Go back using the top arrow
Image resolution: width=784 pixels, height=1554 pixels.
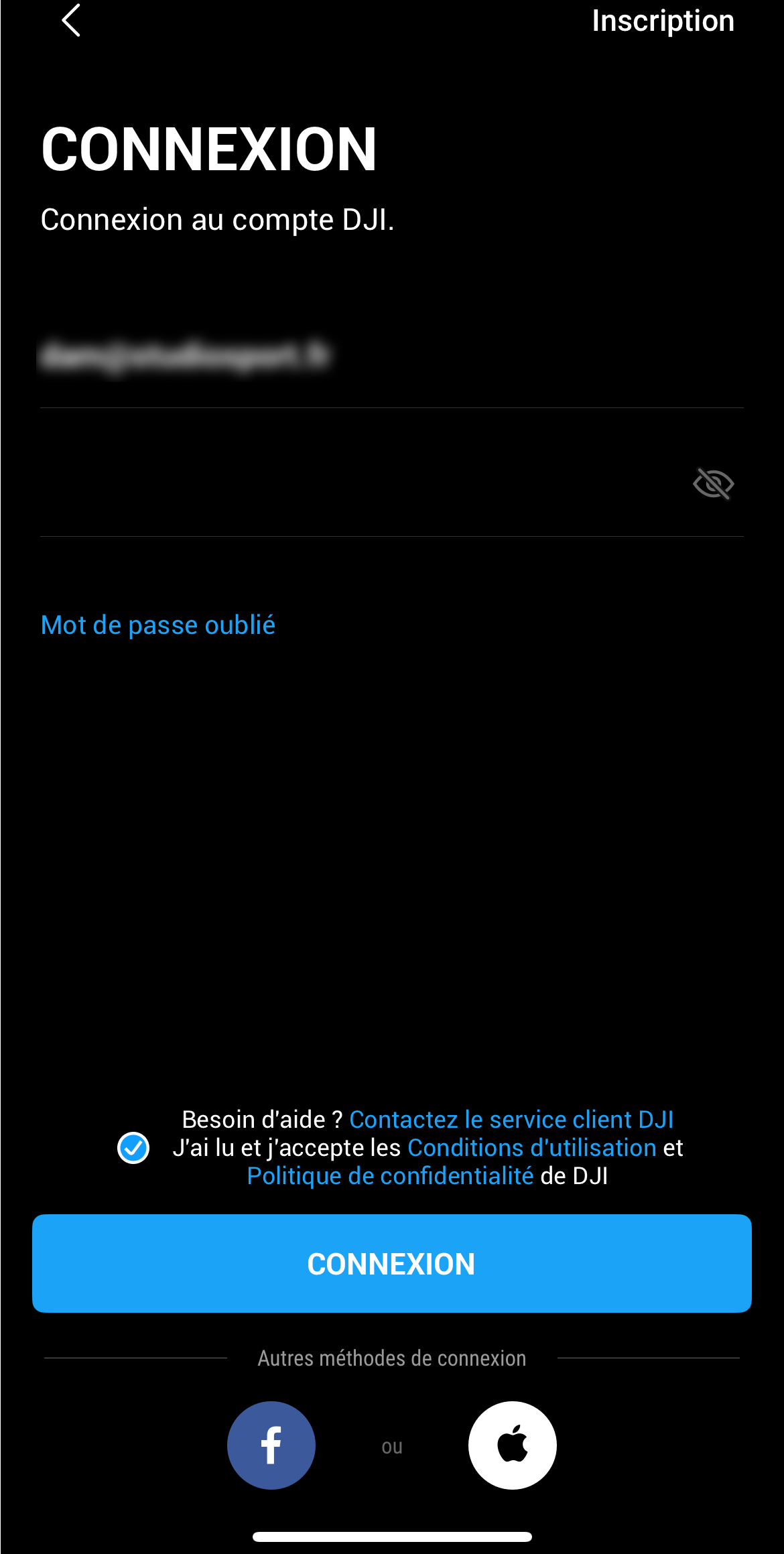(71, 20)
